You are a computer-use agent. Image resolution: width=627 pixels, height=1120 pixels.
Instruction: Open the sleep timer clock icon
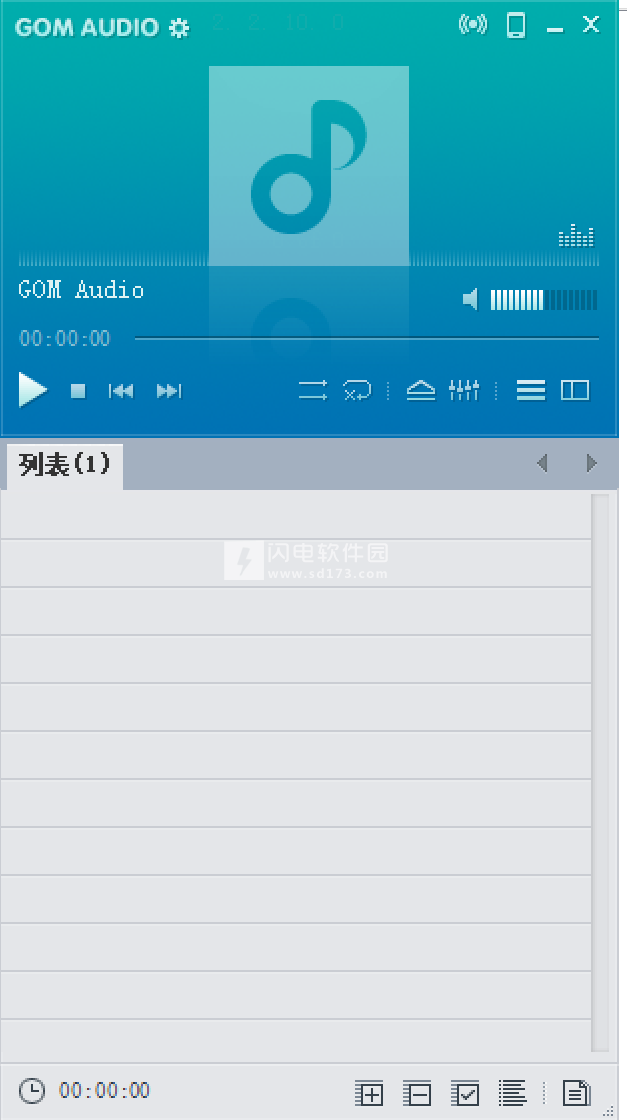(31, 1091)
